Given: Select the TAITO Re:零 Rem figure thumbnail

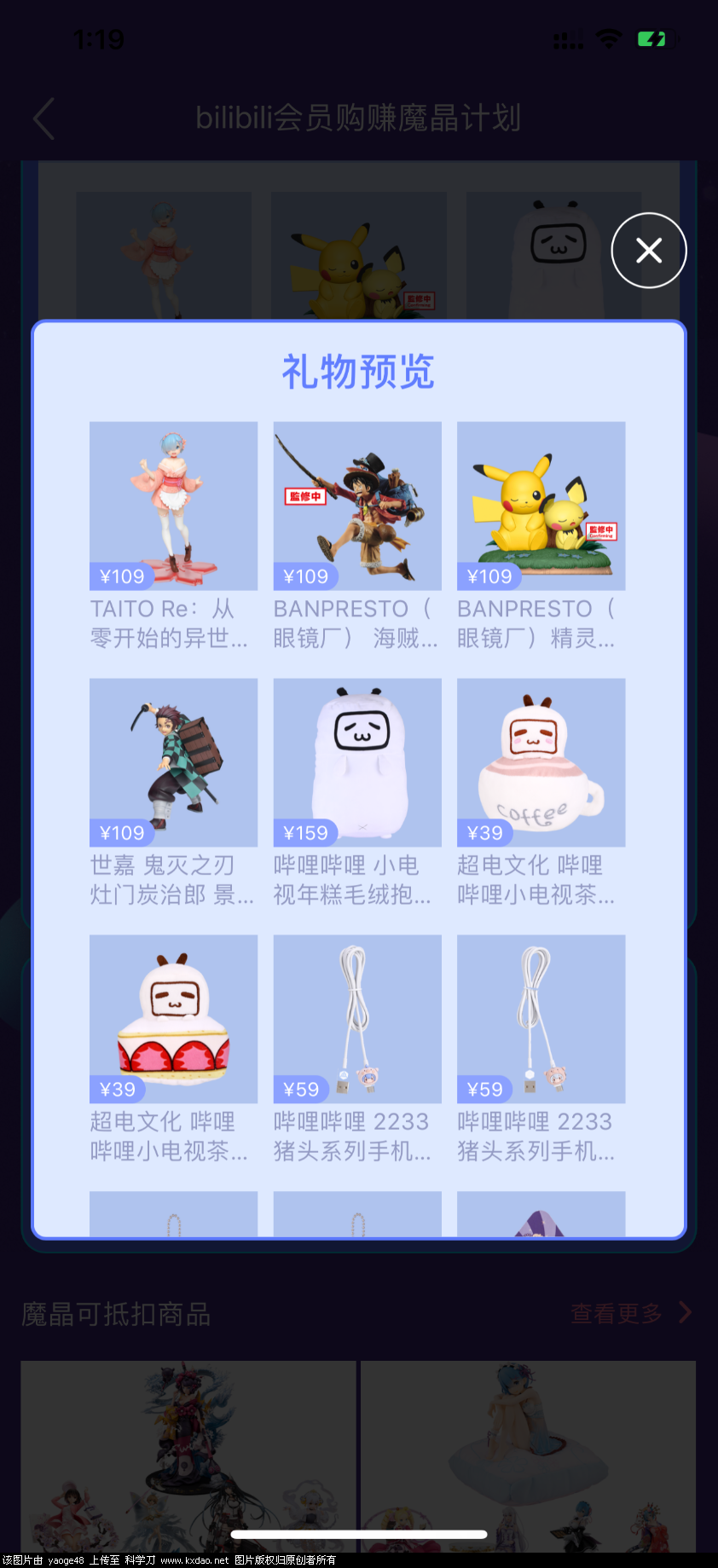Looking at the screenshot, I should click(x=173, y=506).
